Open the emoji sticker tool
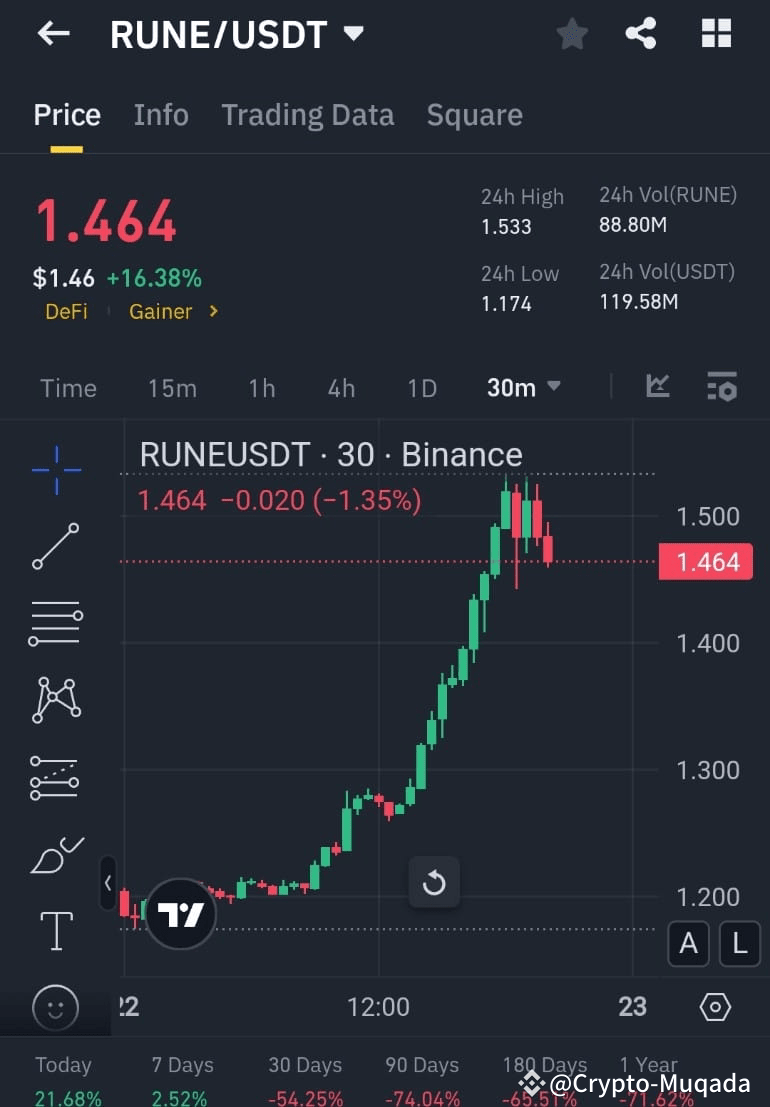The image size is (770, 1107). (x=55, y=1008)
